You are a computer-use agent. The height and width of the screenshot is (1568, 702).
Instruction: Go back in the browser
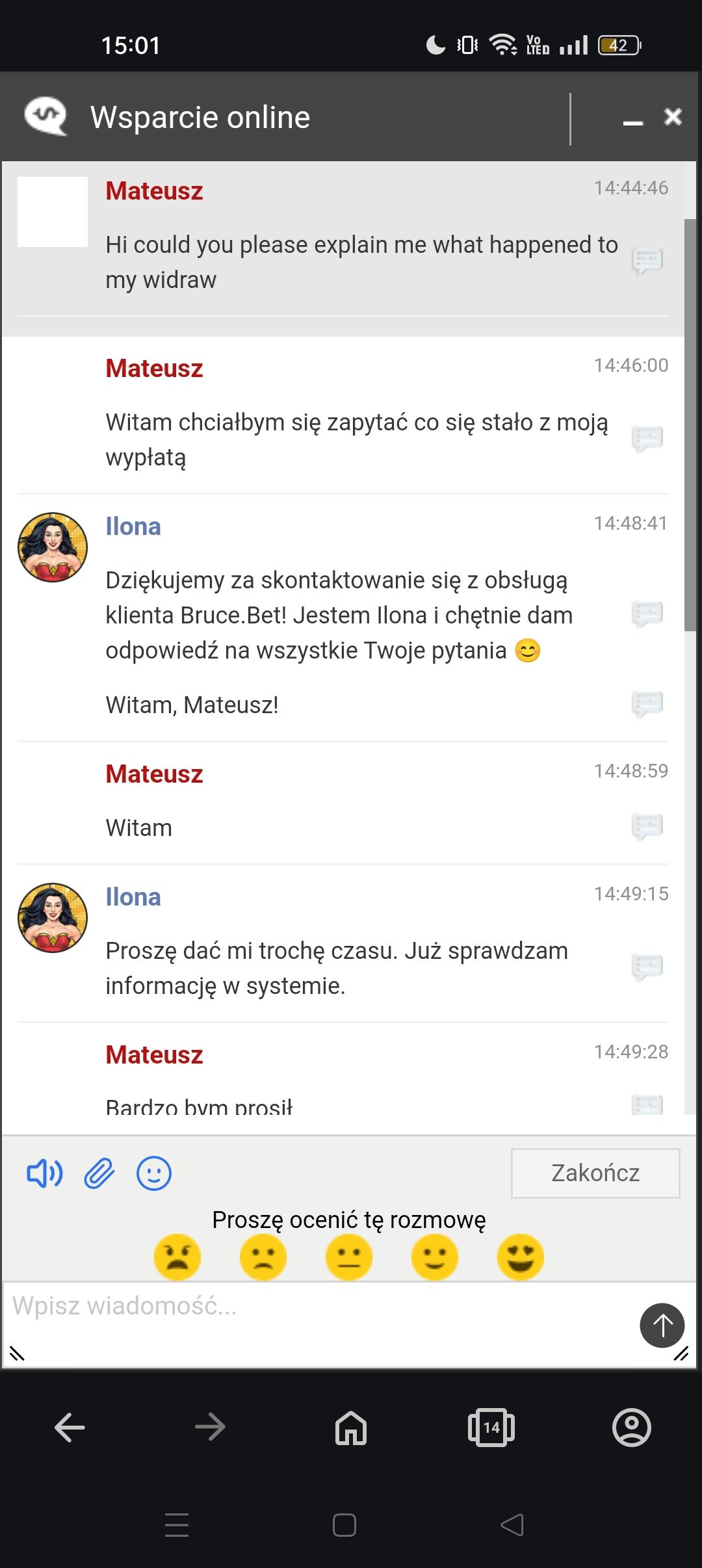pyautogui.click(x=70, y=1428)
